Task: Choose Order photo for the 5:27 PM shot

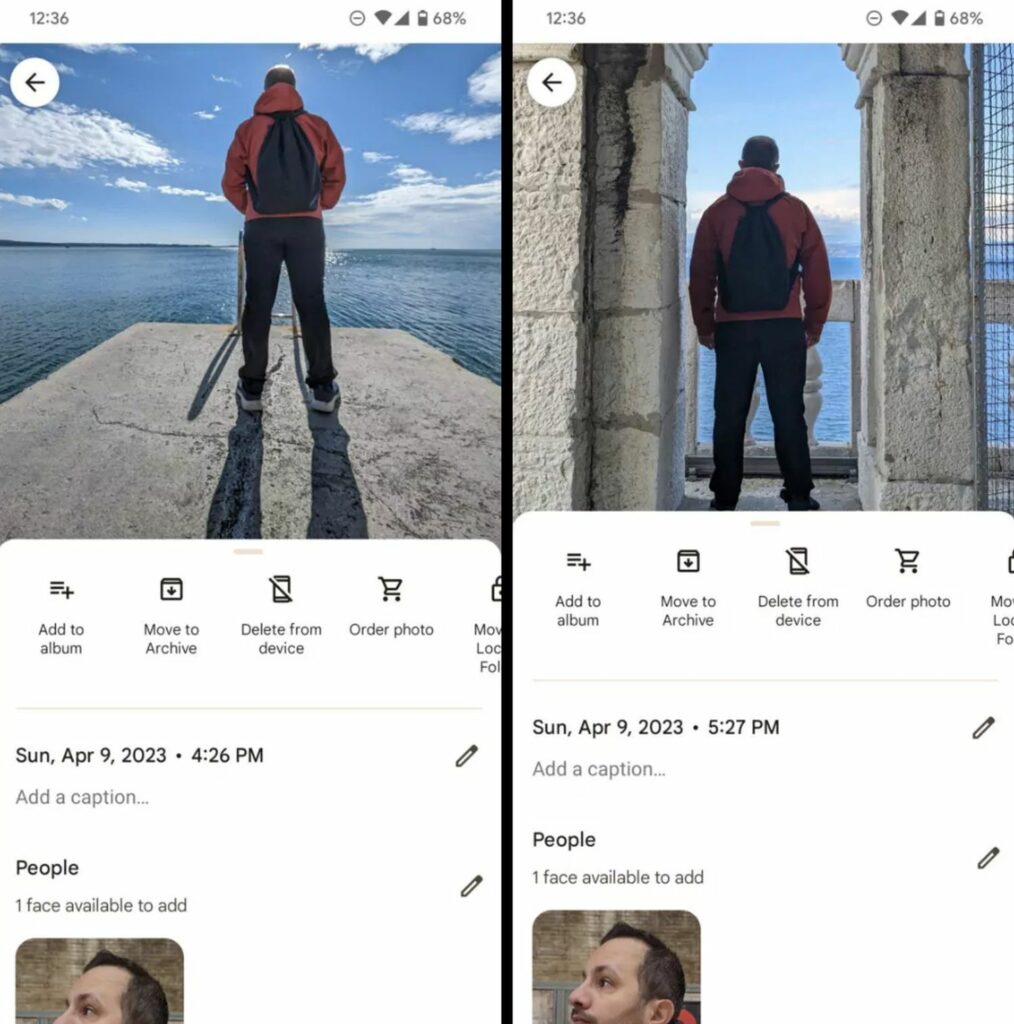Action: 908,580
